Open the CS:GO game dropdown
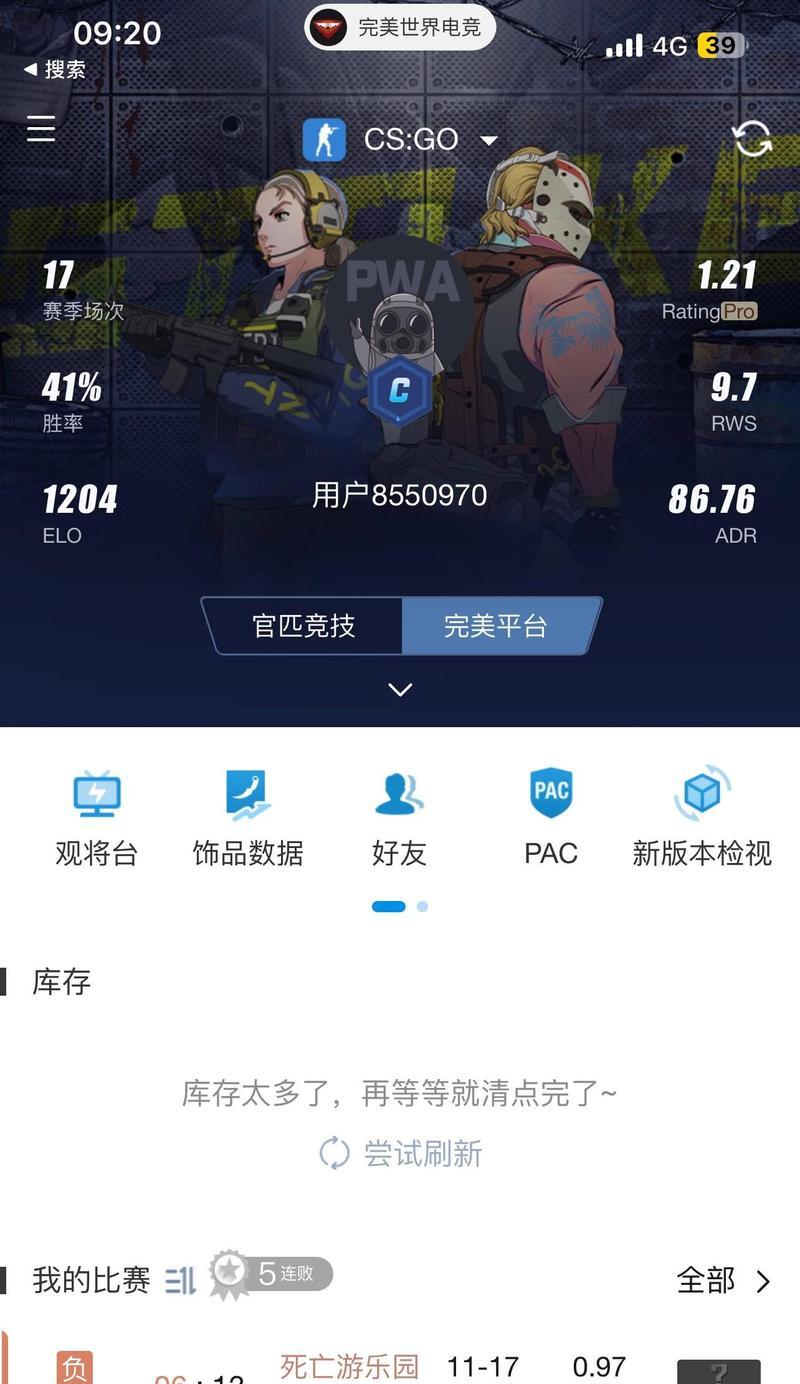The height and width of the screenshot is (1384, 800). (x=402, y=140)
